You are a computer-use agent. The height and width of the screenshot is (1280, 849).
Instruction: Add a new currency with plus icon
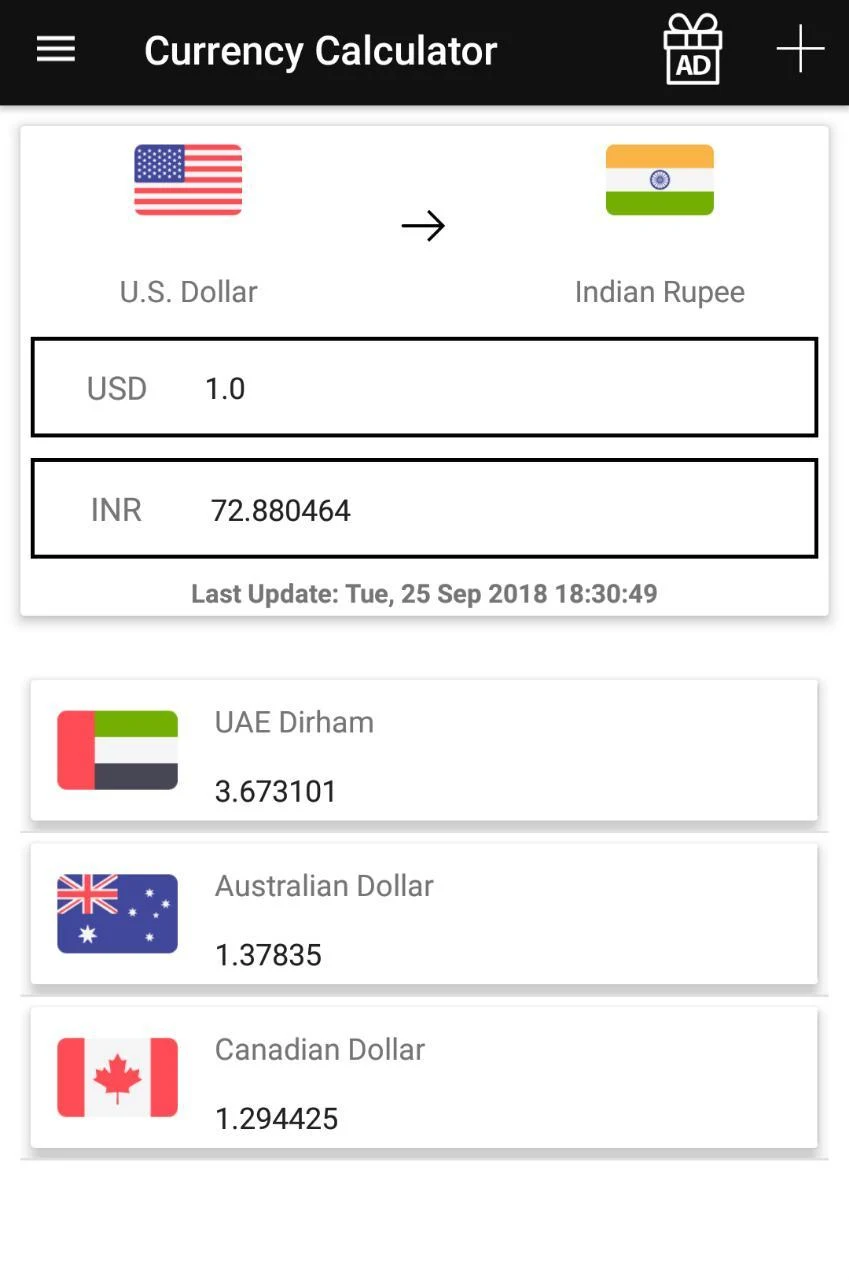[x=800, y=50]
